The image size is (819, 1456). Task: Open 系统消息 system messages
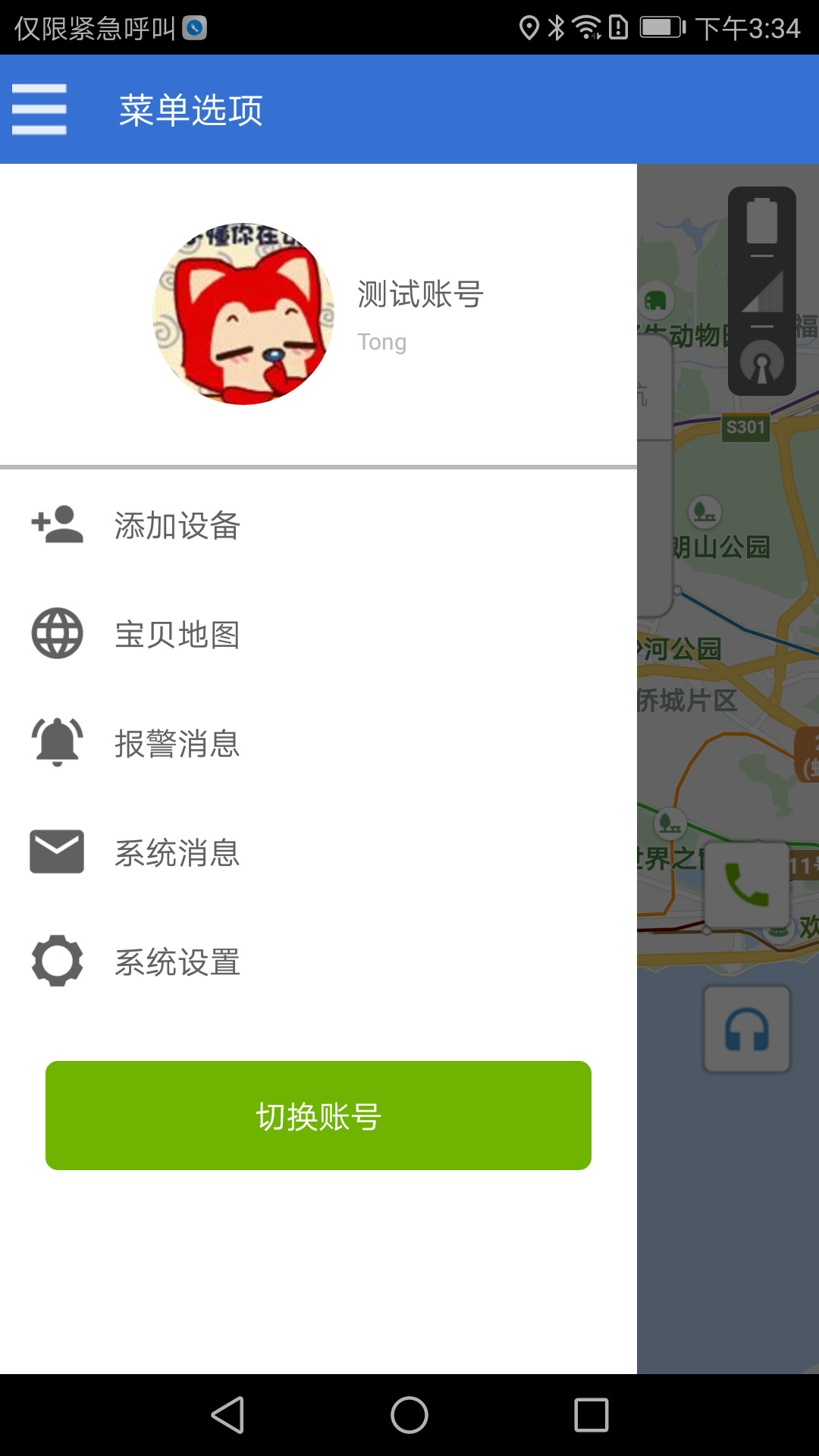pos(177,853)
